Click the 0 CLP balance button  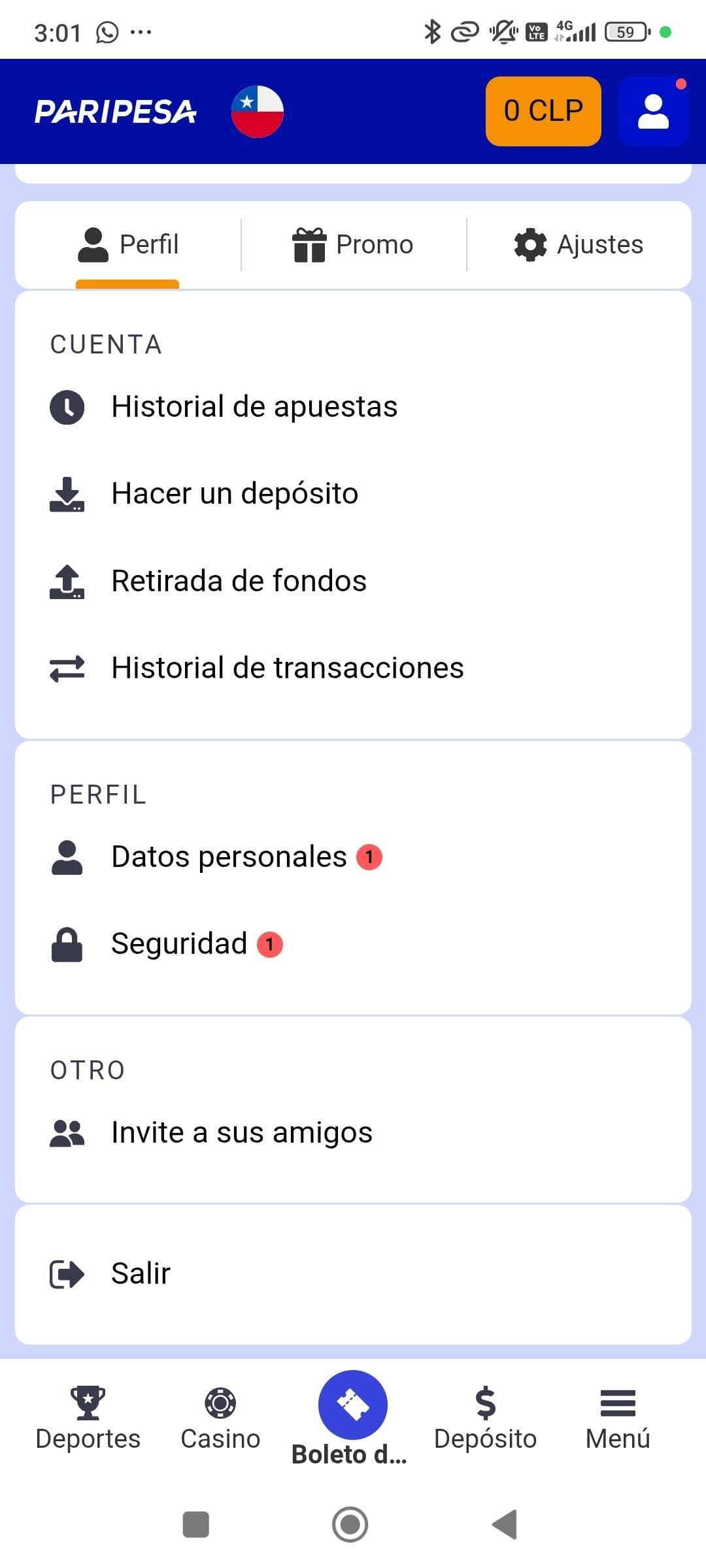tap(543, 110)
